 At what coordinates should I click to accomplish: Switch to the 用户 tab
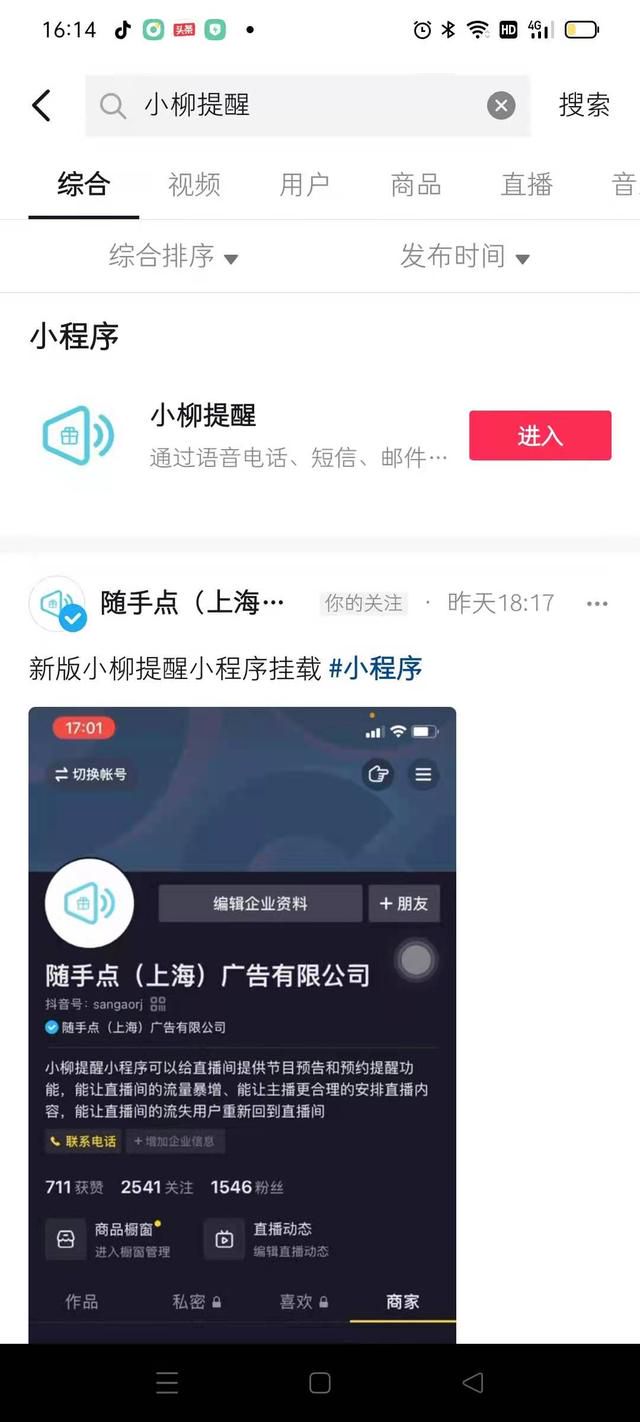[x=305, y=184]
